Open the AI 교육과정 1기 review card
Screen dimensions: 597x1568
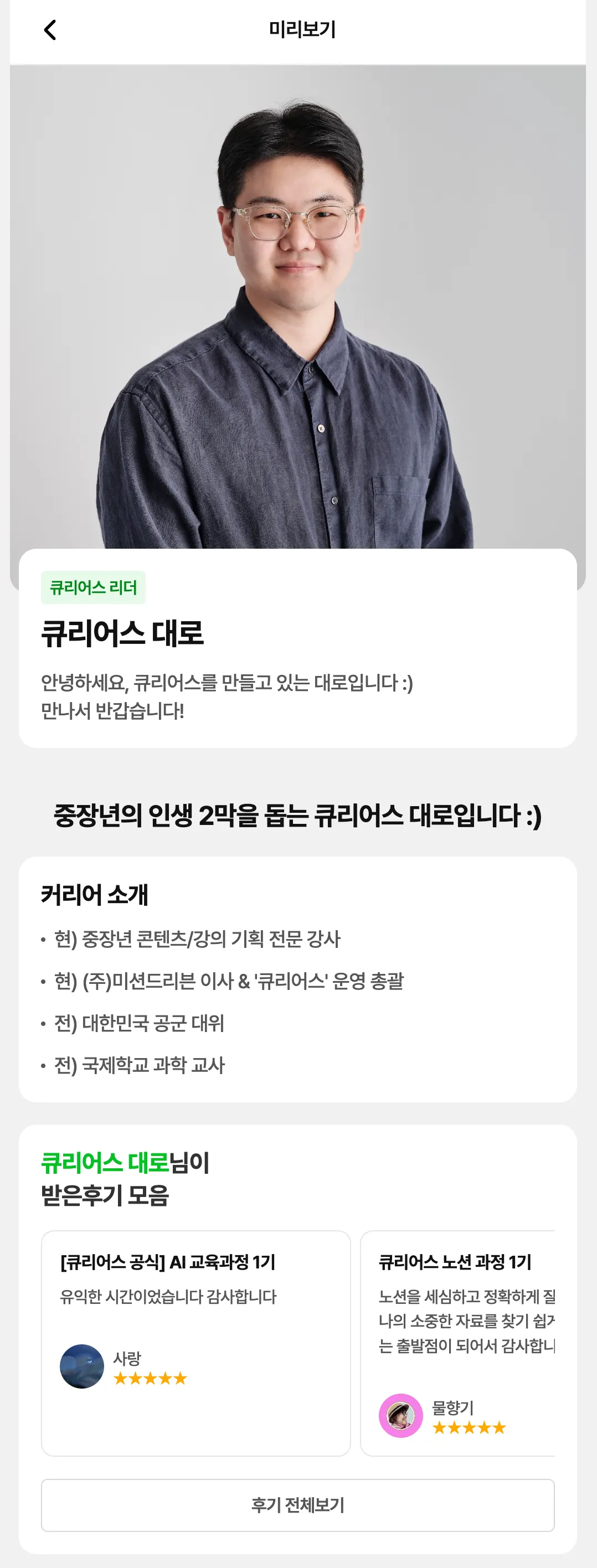click(195, 1342)
